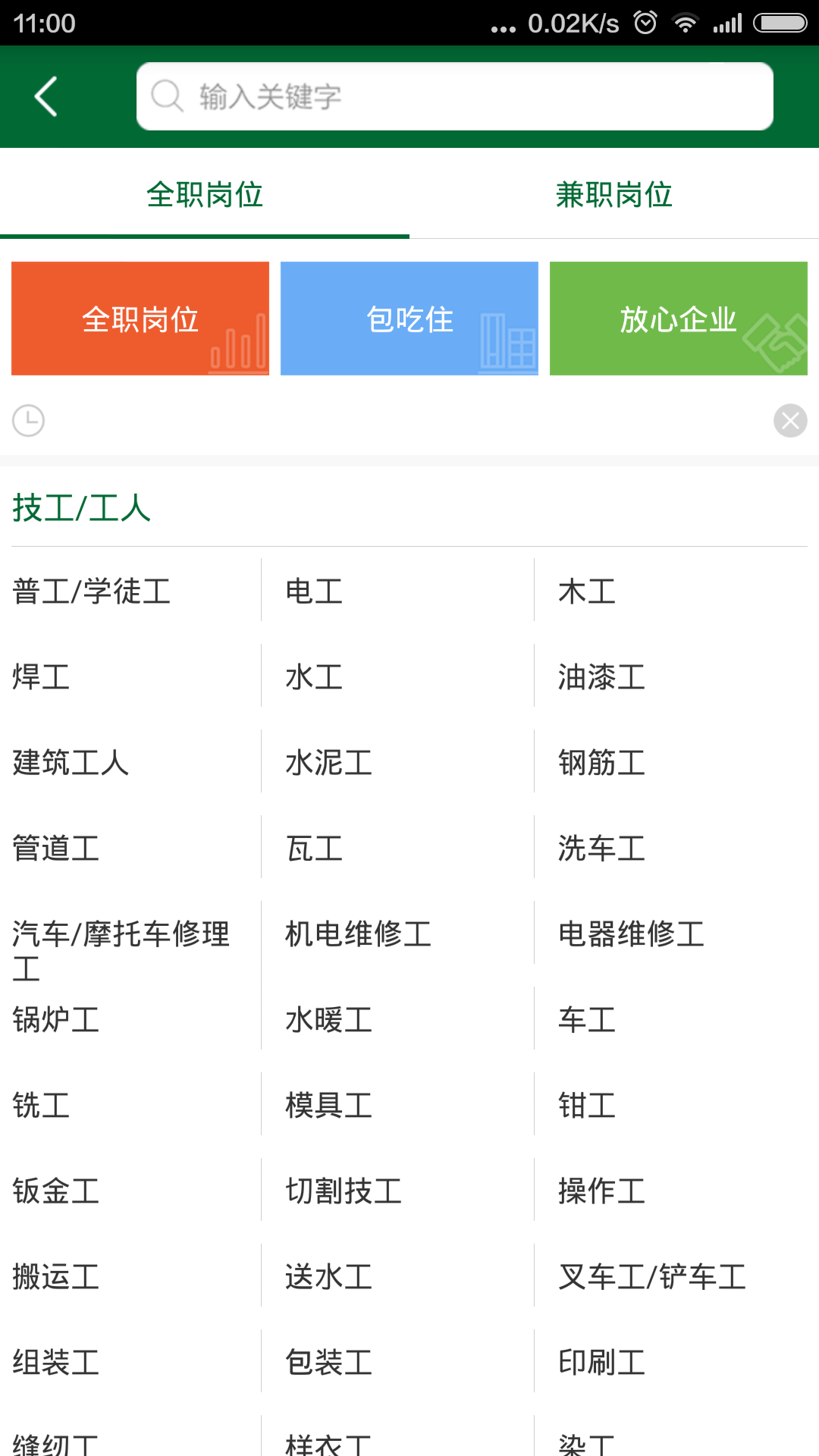Screen dimensions: 819x1456
Task: Open the orange 全职岗位 tile
Action: coord(140,318)
